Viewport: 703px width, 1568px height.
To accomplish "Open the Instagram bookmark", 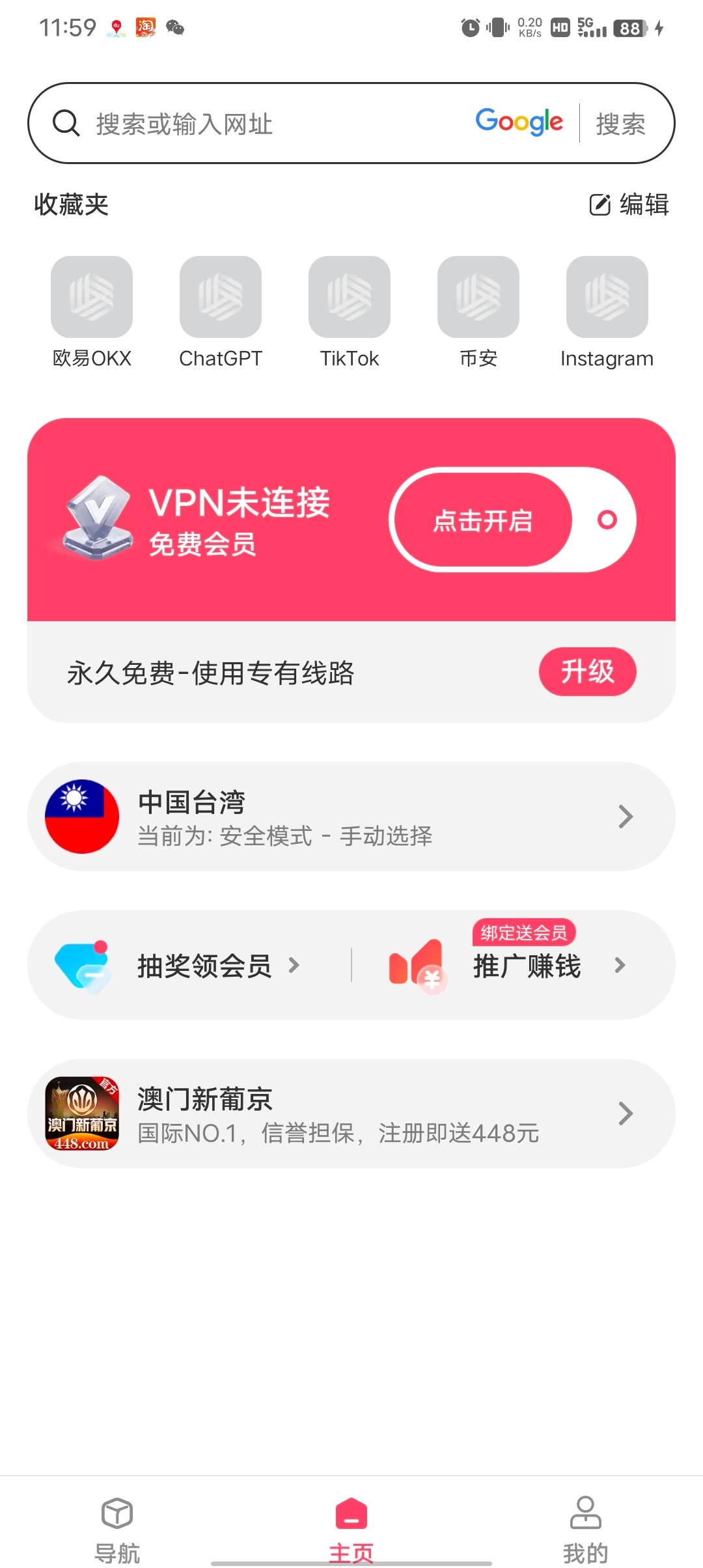I will click(x=607, y=298).
